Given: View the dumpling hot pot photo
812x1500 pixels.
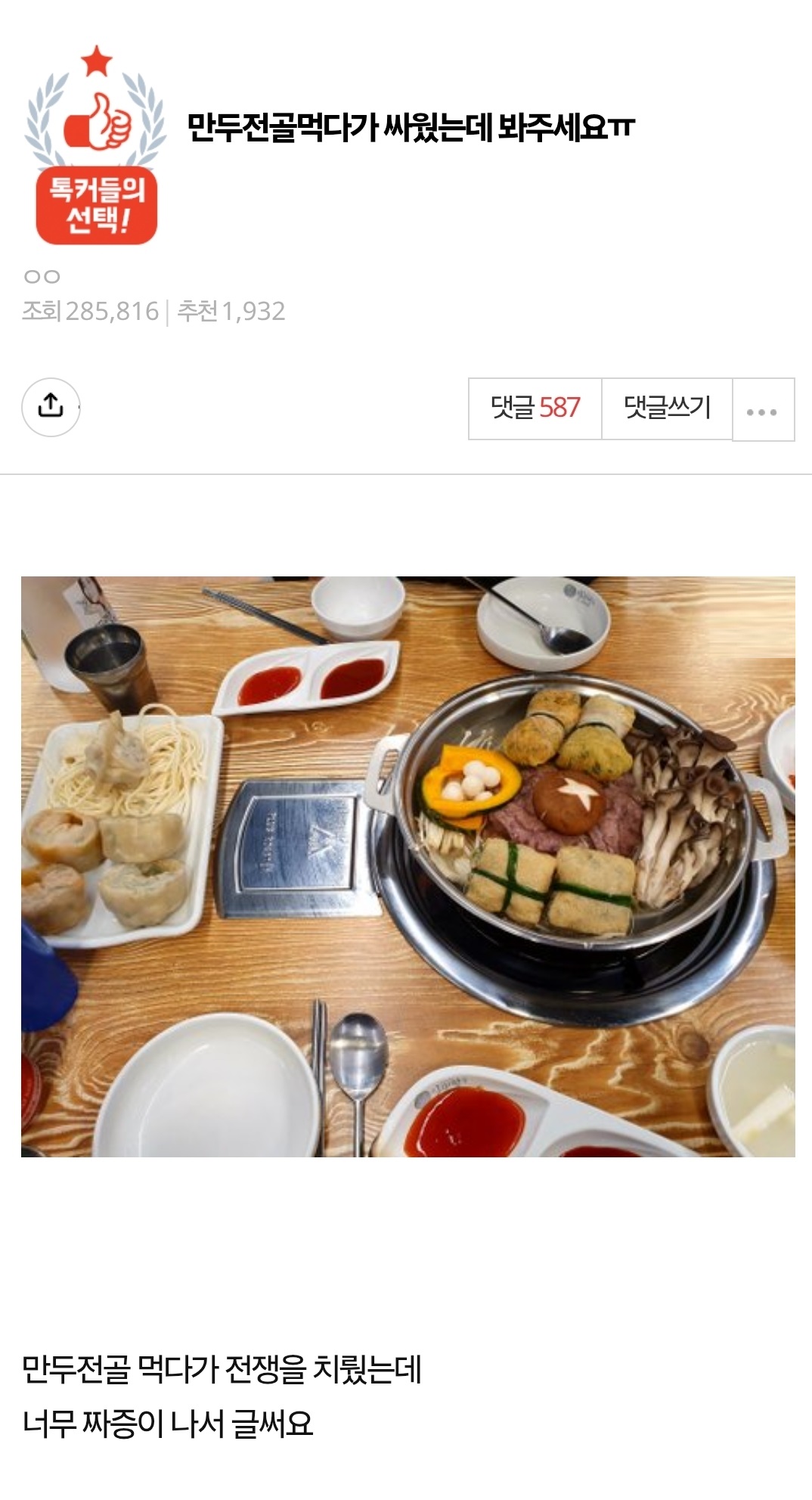Looking at the screenshot, I should click(408, 866).
